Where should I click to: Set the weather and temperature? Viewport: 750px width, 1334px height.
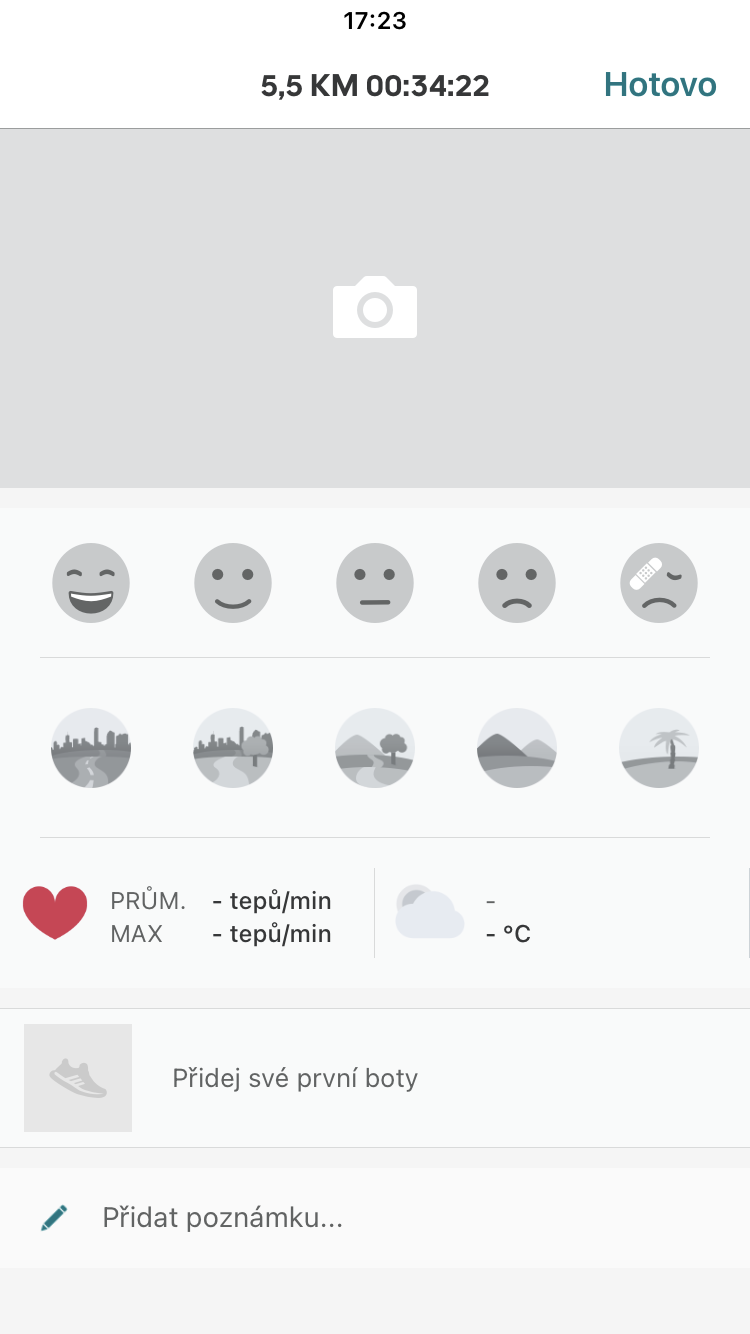[562, 914]
